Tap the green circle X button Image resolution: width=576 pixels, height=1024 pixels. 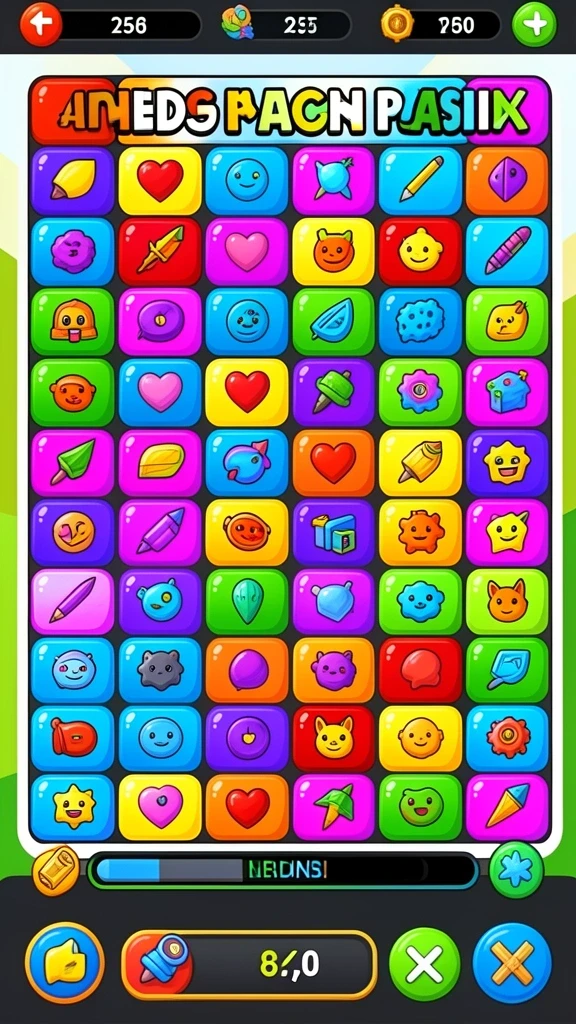pos(424,965)
